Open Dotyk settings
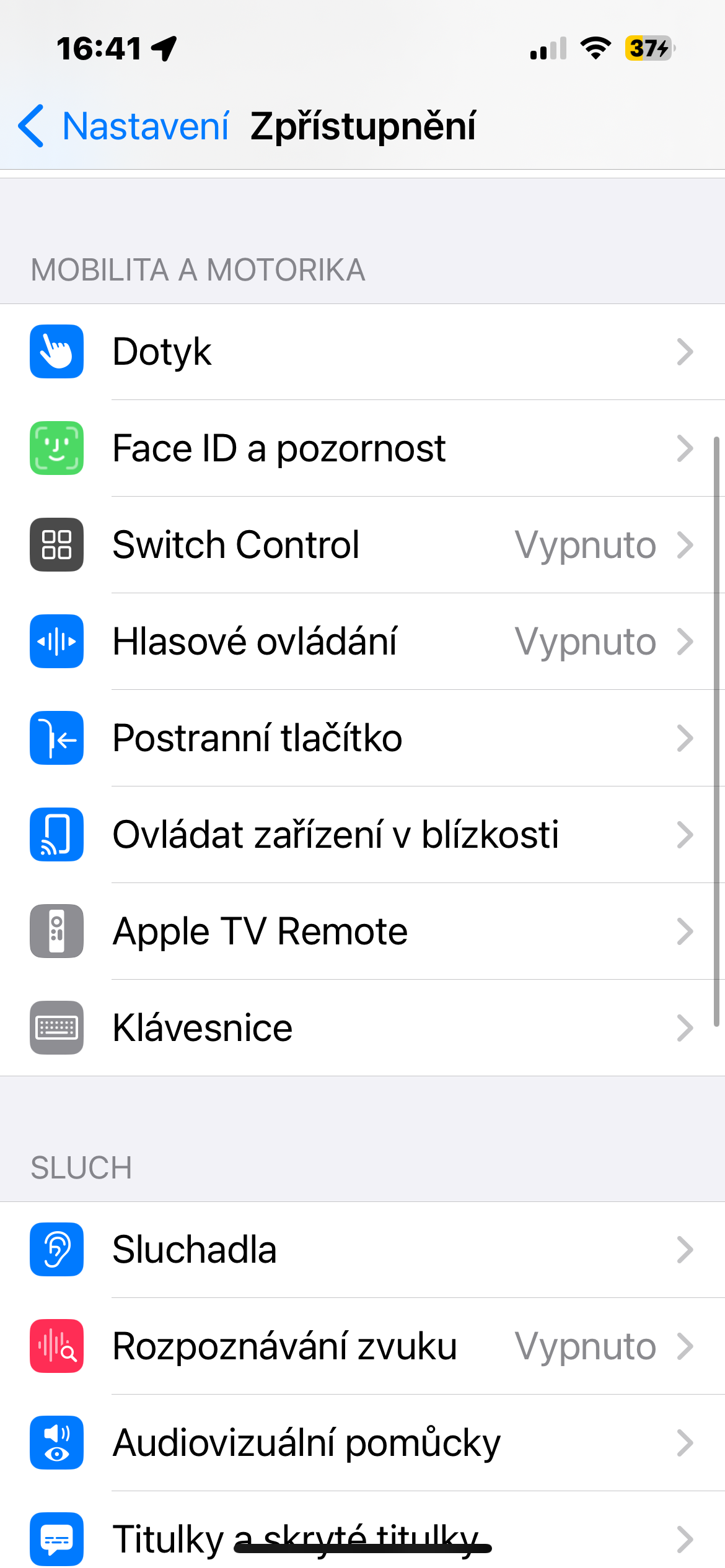725x1568 pixels. pyautogui.click(x=362, y=352)
